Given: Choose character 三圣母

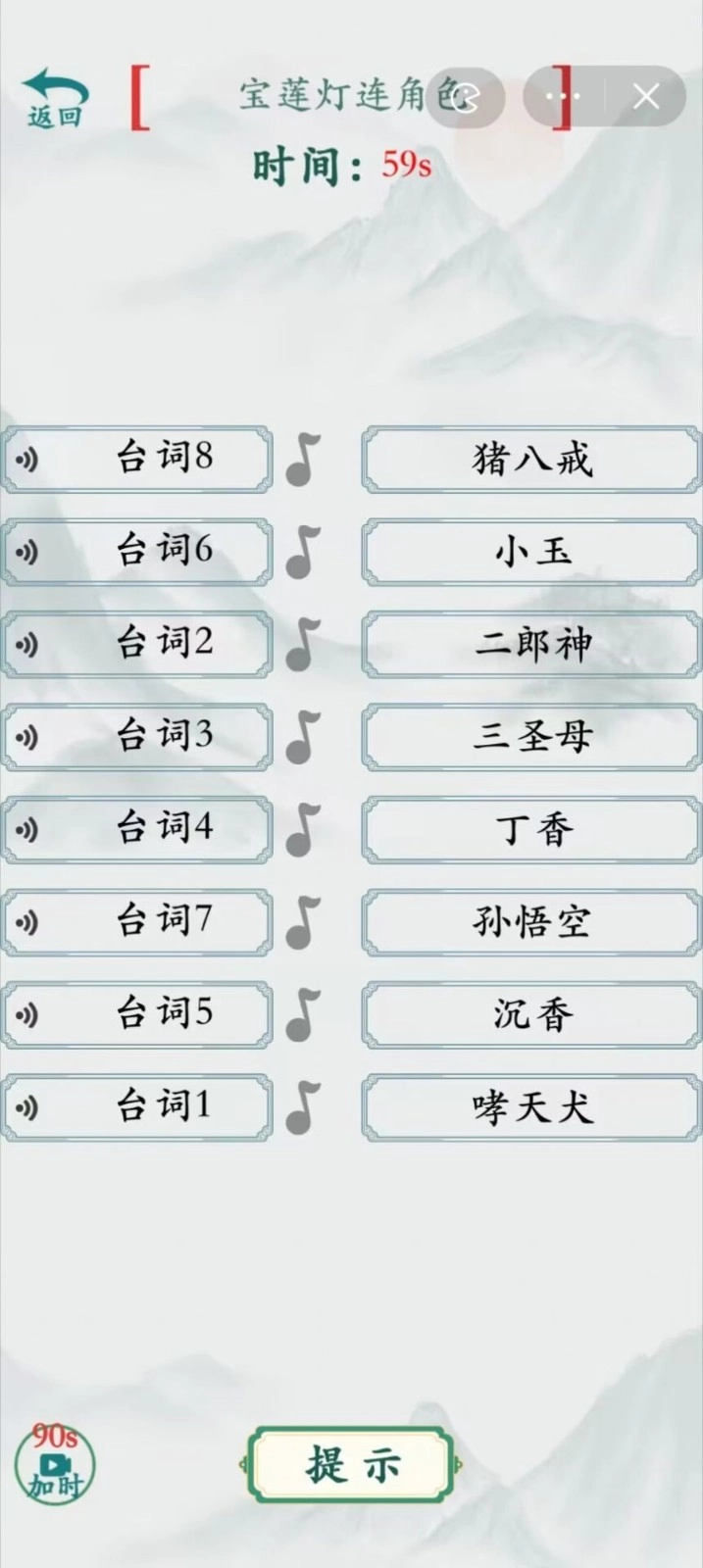Looking at the screenshot, I should 531,736.
